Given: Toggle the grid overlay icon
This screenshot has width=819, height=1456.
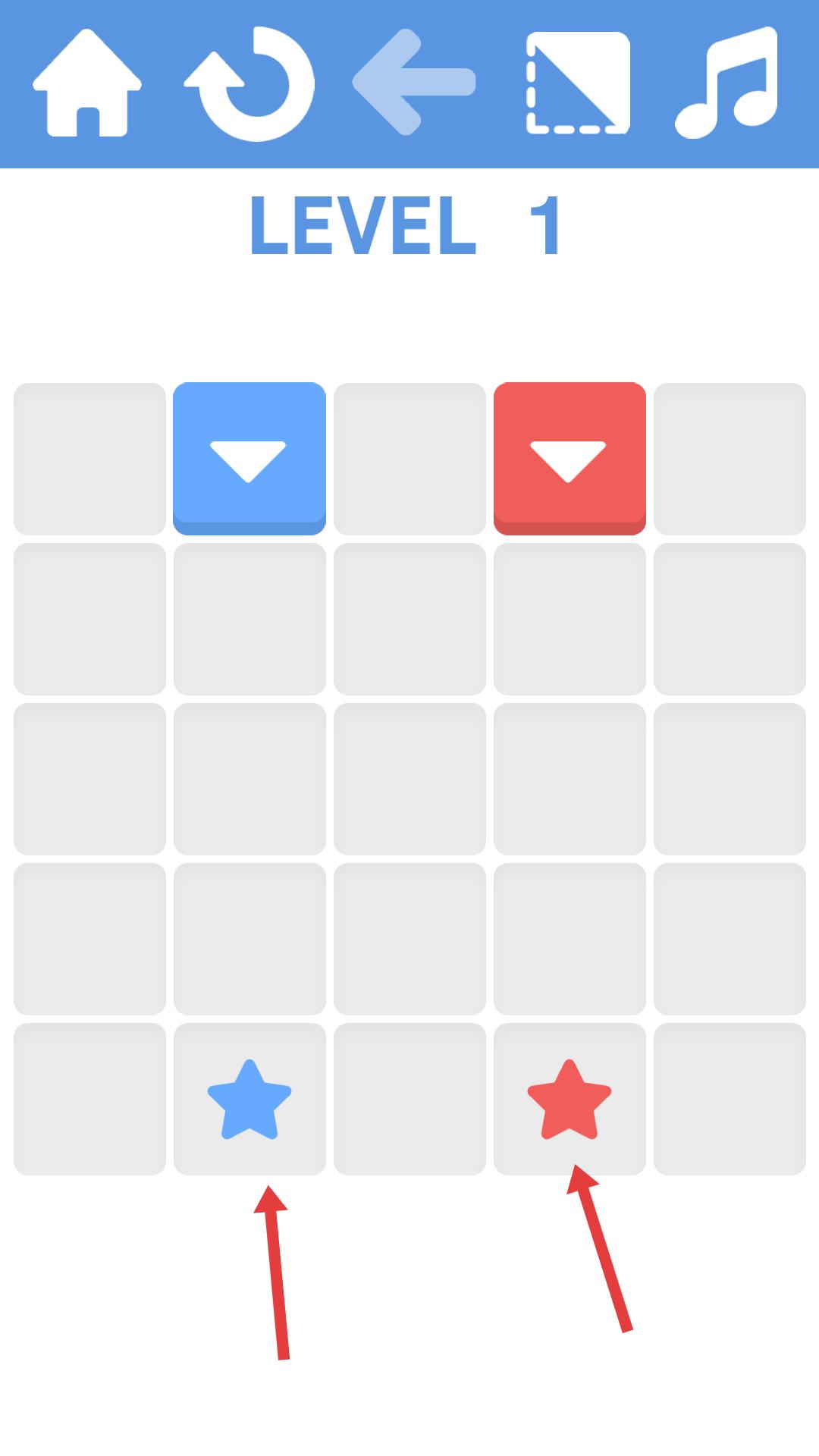Looking at the screenshot, I should click(x=578, y=83).
